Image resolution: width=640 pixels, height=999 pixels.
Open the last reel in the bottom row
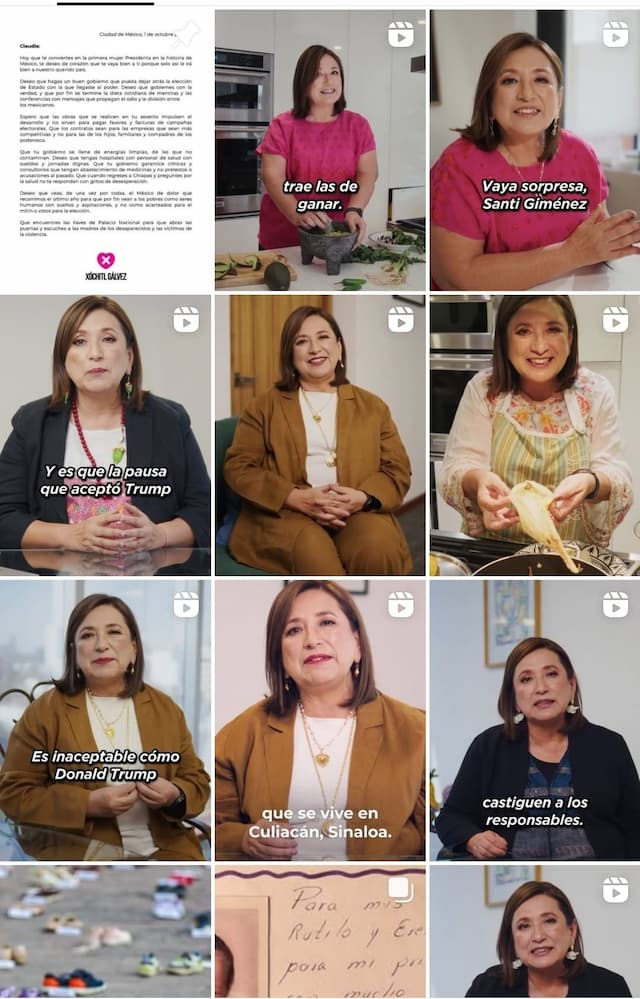(535, 932)
